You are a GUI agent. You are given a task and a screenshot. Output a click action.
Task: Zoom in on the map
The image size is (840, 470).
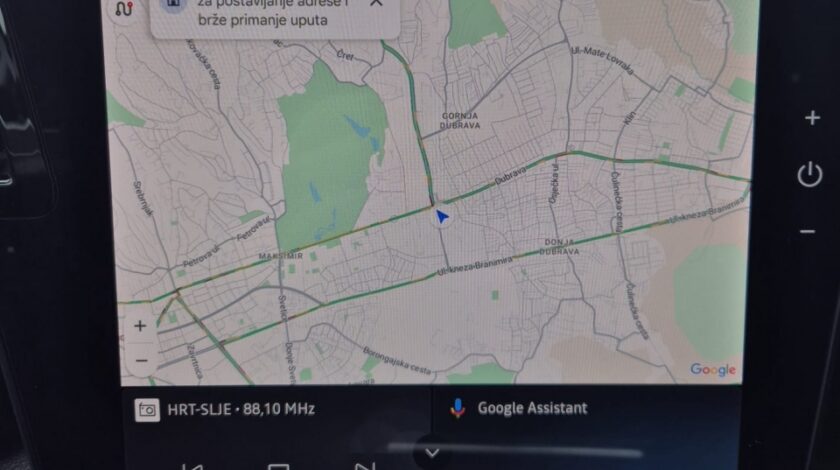coord(140,325)
